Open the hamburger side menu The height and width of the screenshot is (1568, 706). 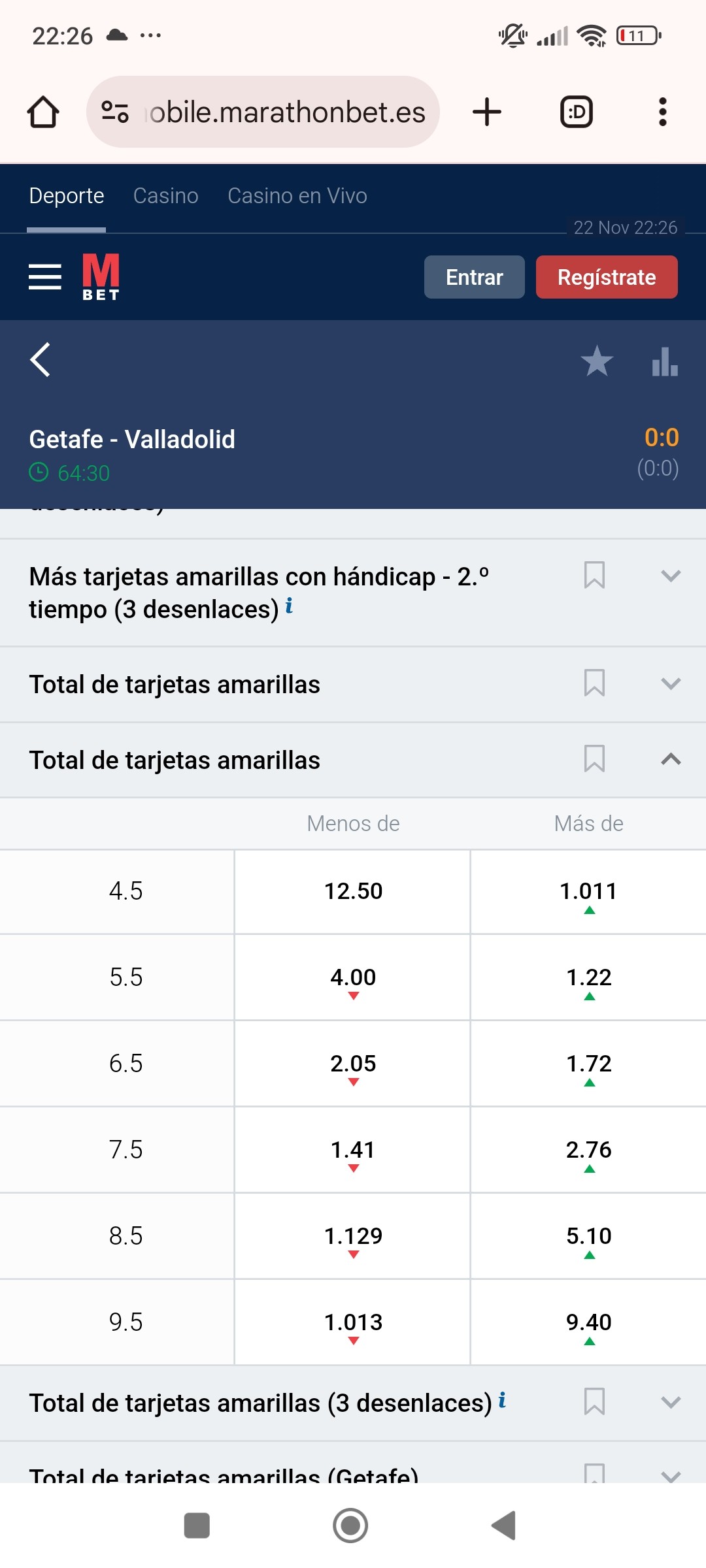[x=45, y=277]
